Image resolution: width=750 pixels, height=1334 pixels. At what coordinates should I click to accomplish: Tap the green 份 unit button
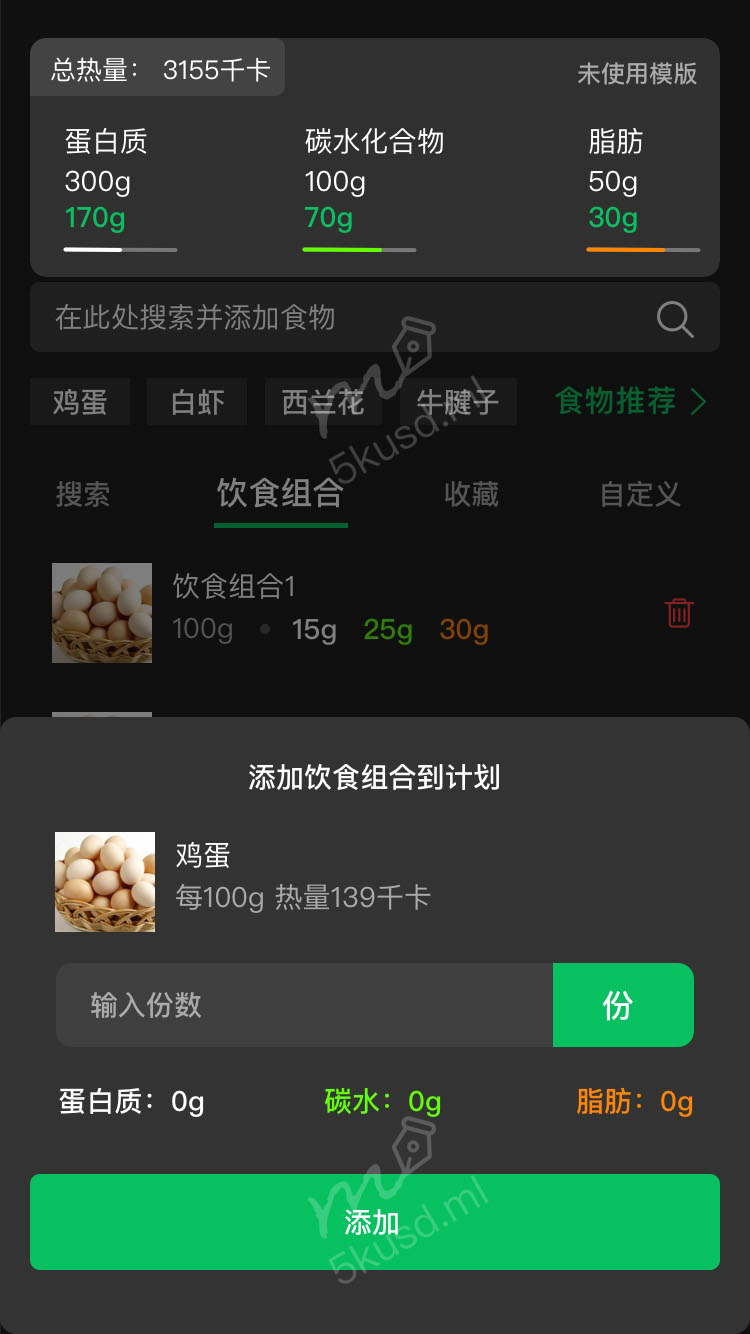click(622, 1005)
